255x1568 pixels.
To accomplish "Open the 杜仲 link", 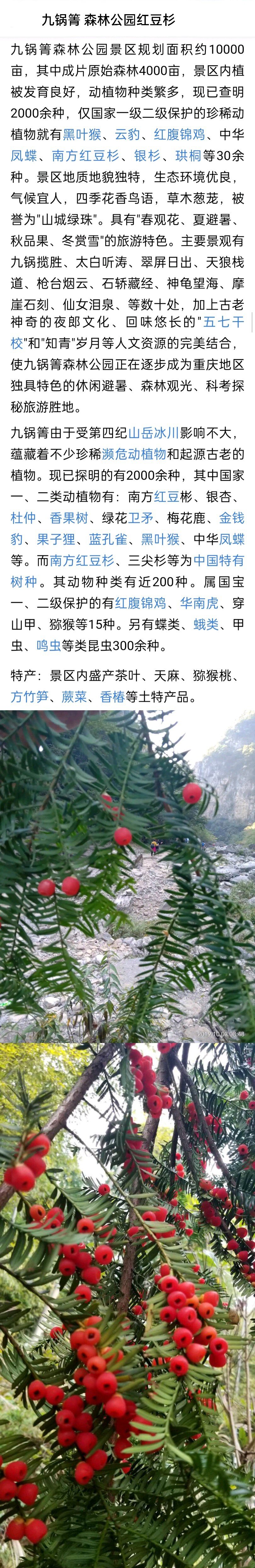I will [23, 518].
